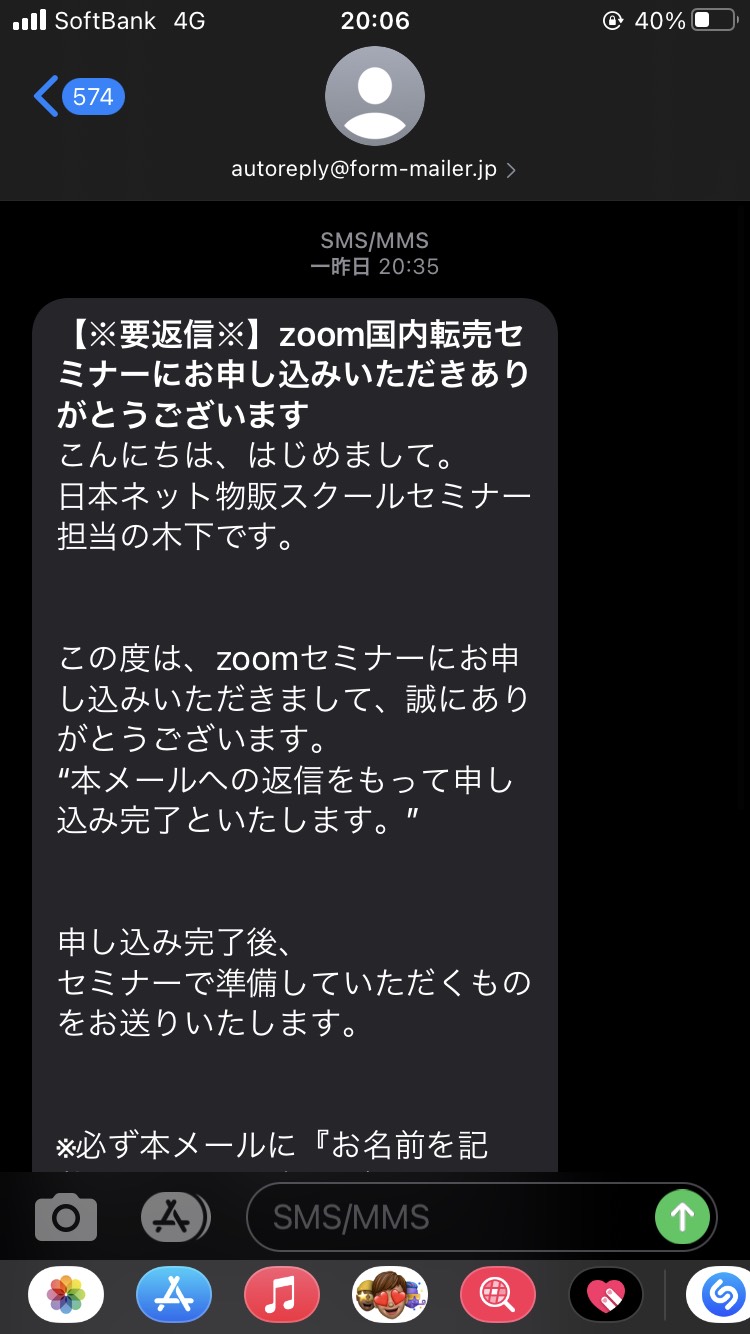Go back to the message list
The width and height of the screenshot is (750, 1334).
click(x=78, y=97)
